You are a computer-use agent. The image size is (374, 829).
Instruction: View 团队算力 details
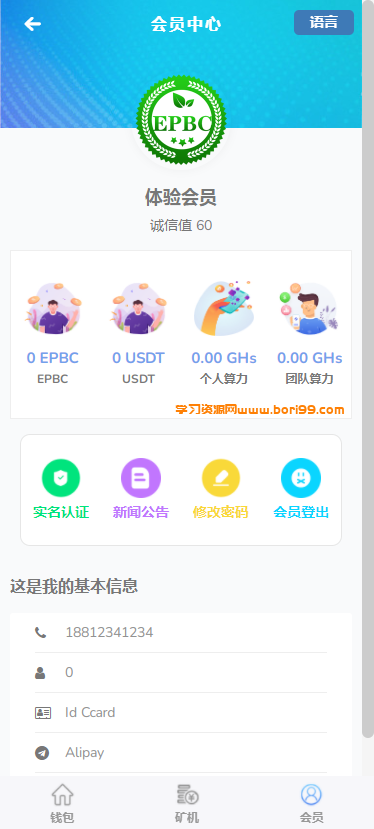(x=309, y=334)
